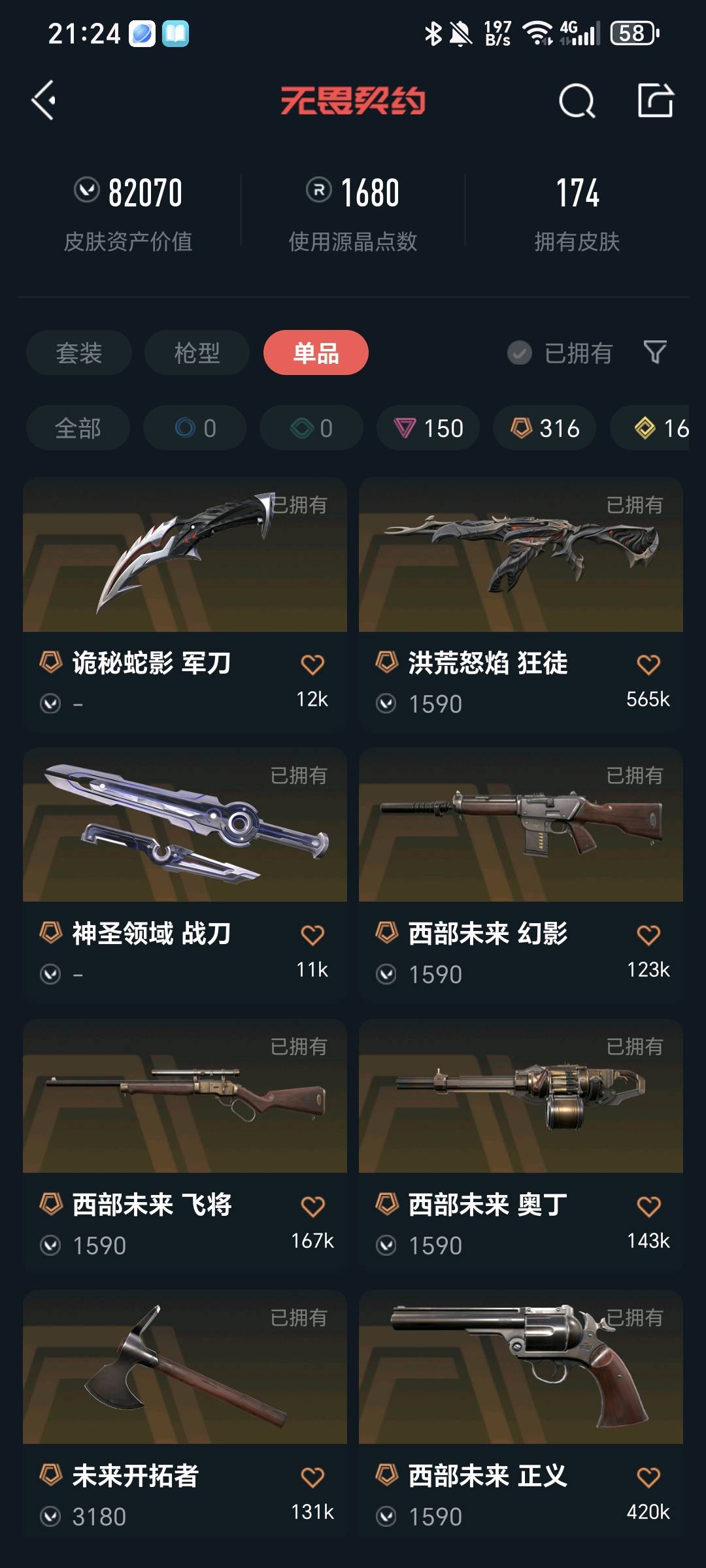Switch to the 套装 tab
Screen dimensions: 706x1568
79,353
